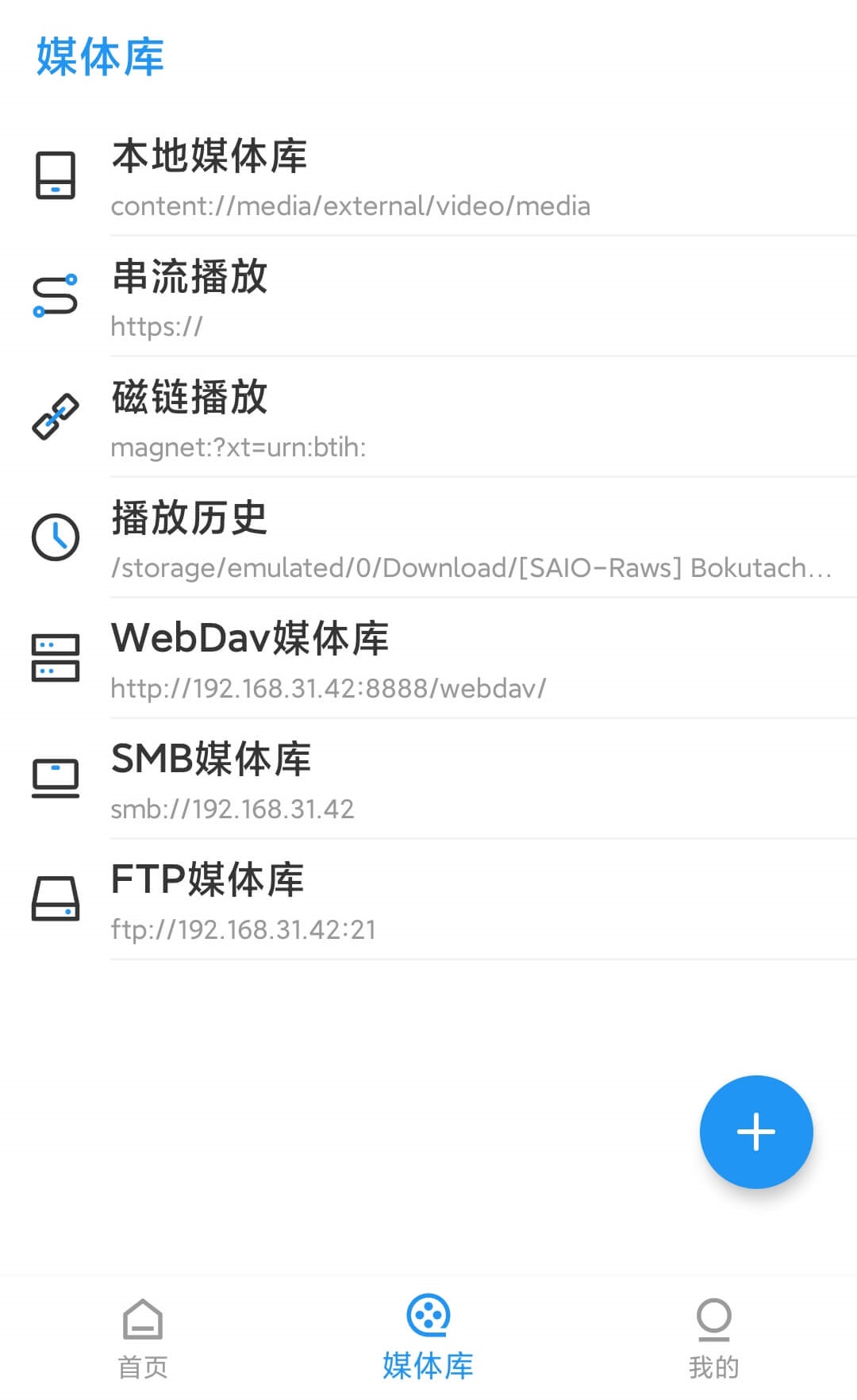Add a new media library

click(x=755, y=1132)
